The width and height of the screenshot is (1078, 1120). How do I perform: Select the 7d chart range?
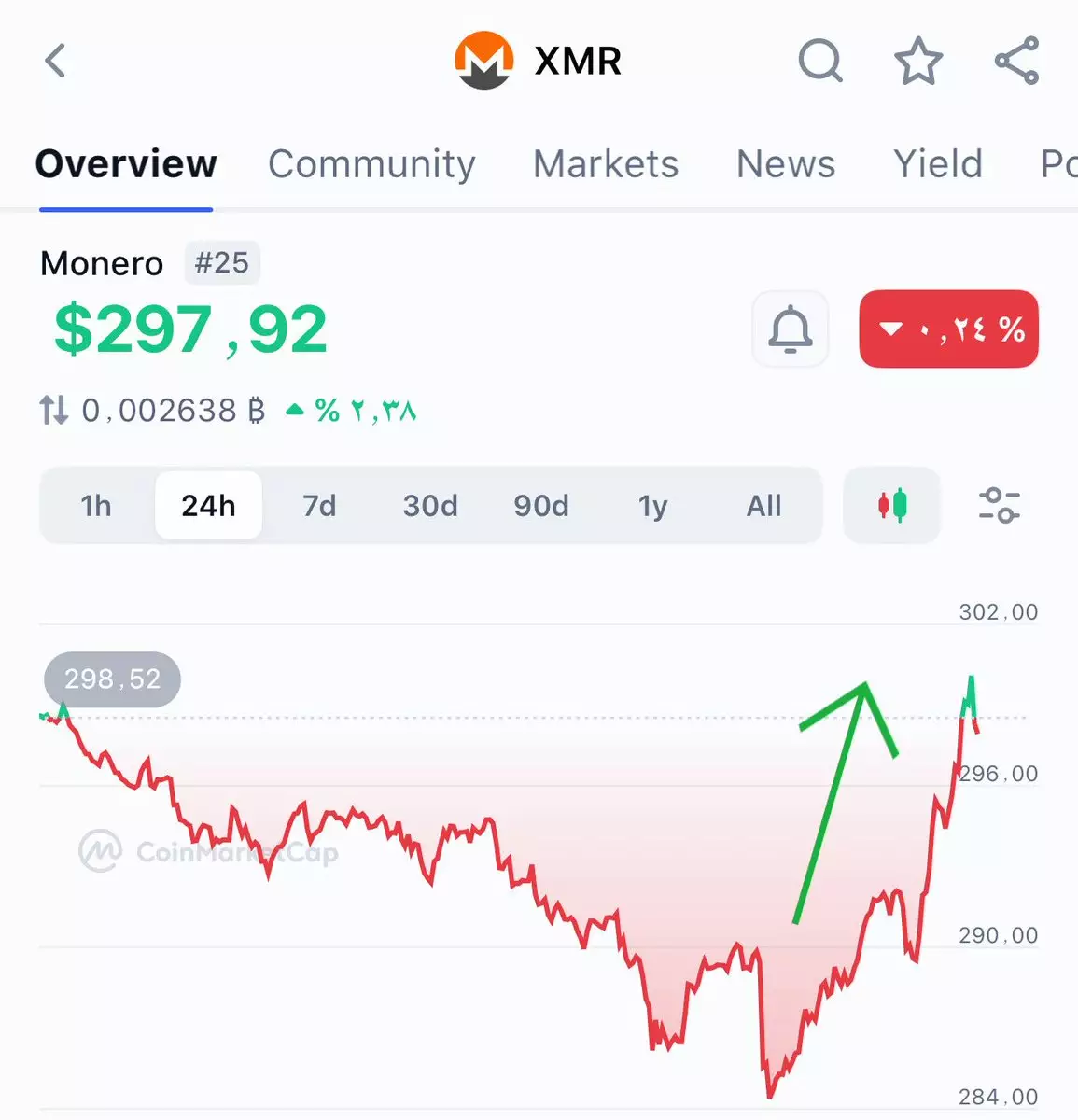coord(319,506)
